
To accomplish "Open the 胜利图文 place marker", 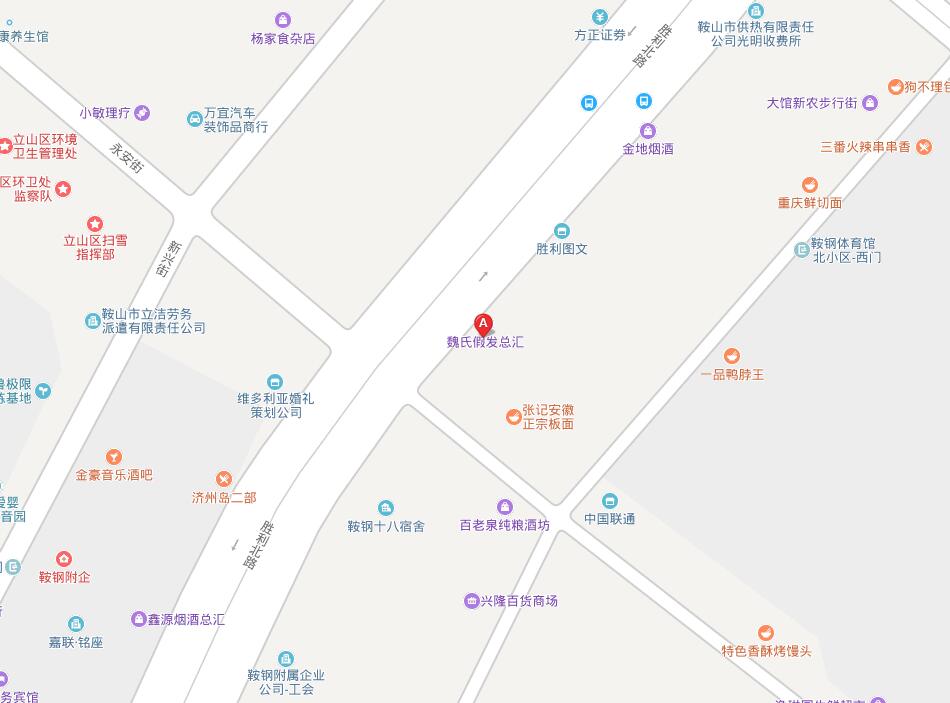I will [x=561, y=231].
